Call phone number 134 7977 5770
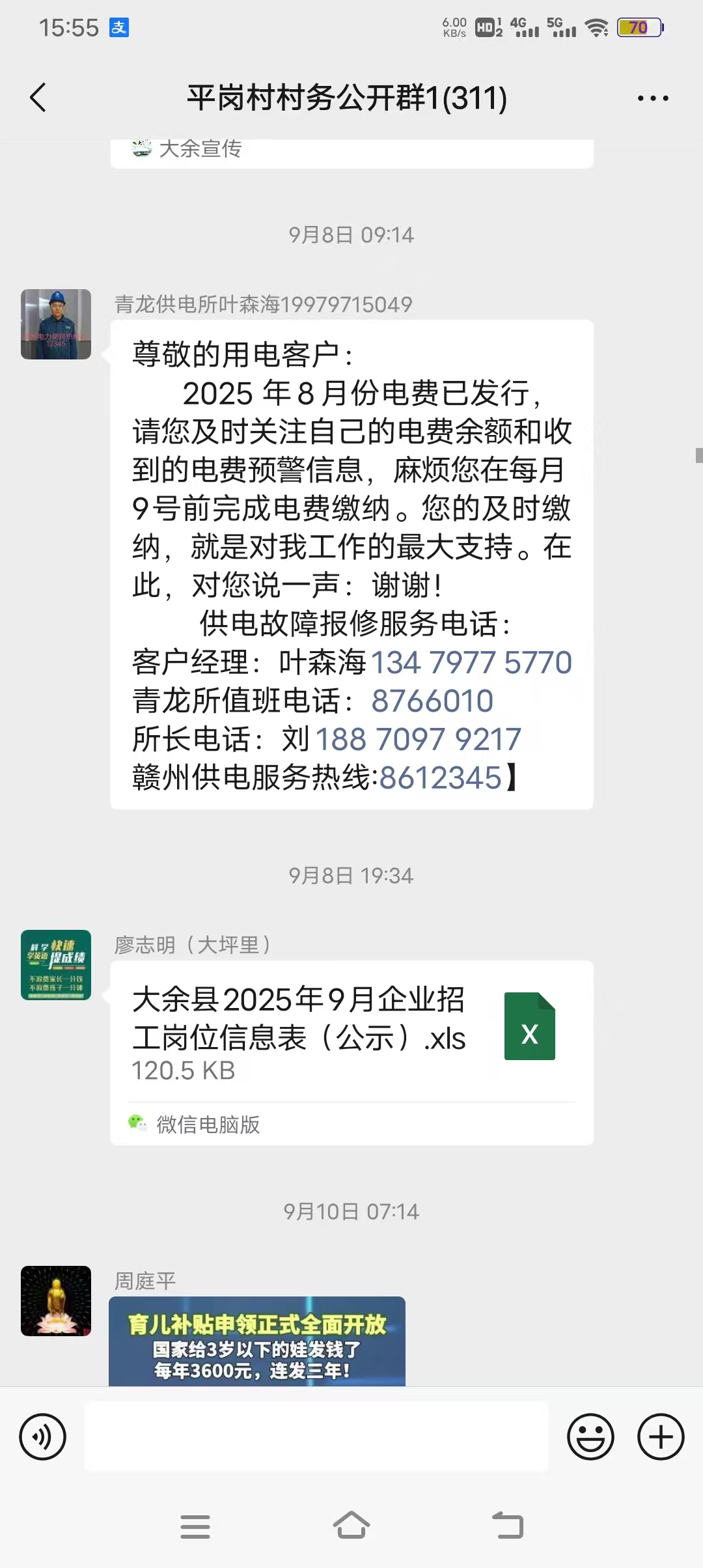703x1568 pixels. 471,663
